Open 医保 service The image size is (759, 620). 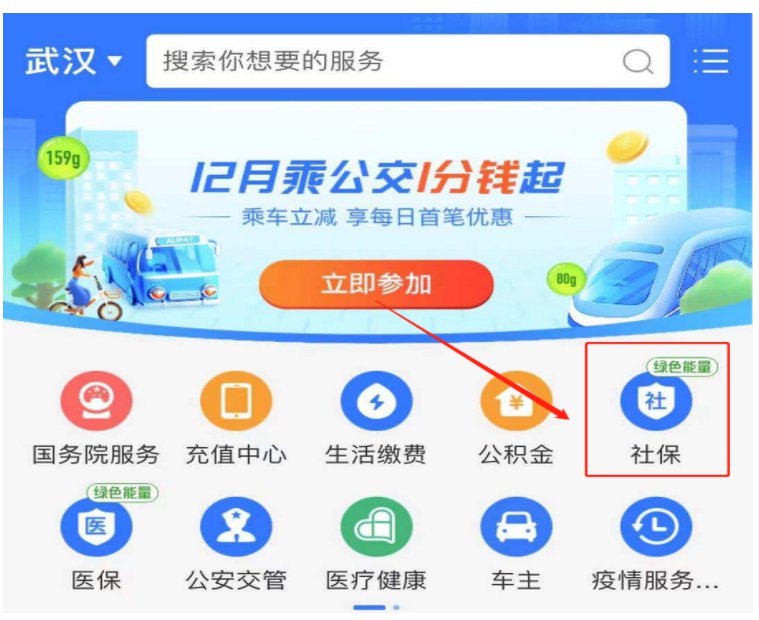95,527
